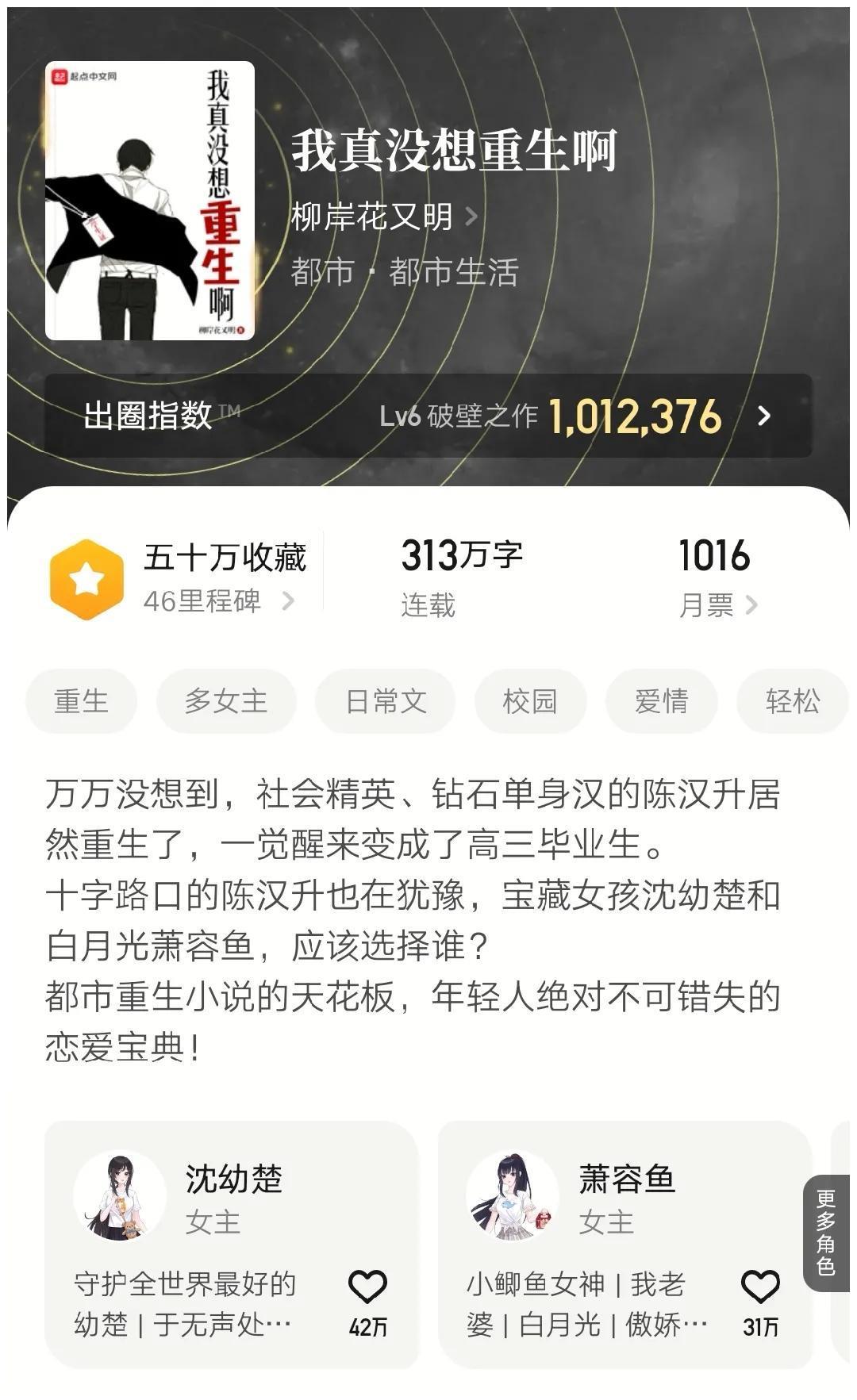
Task: Open the 出圈指数 details bar
Action: (x=428, y=416)
